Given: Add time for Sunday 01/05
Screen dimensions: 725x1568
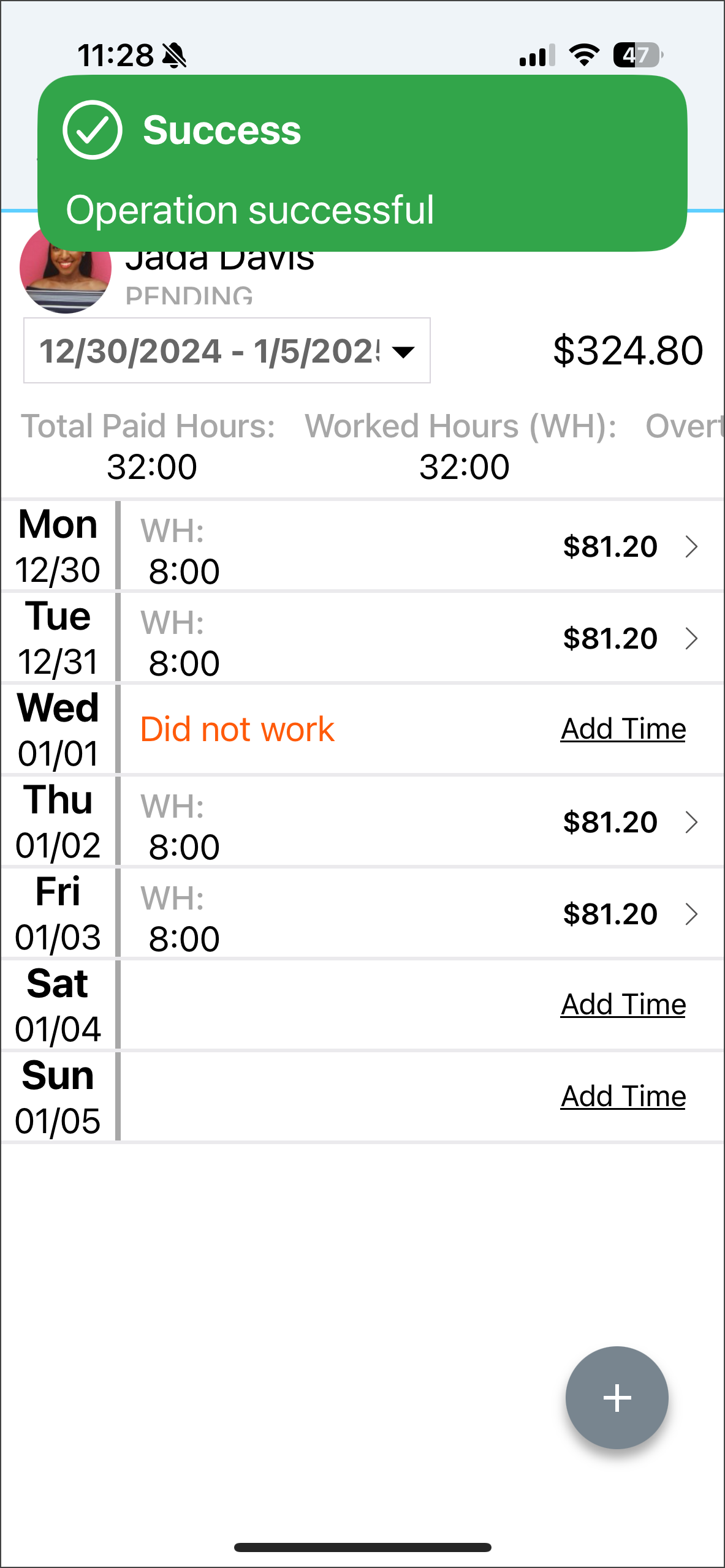Looking at the screenshot, I should click(623, 1096).
